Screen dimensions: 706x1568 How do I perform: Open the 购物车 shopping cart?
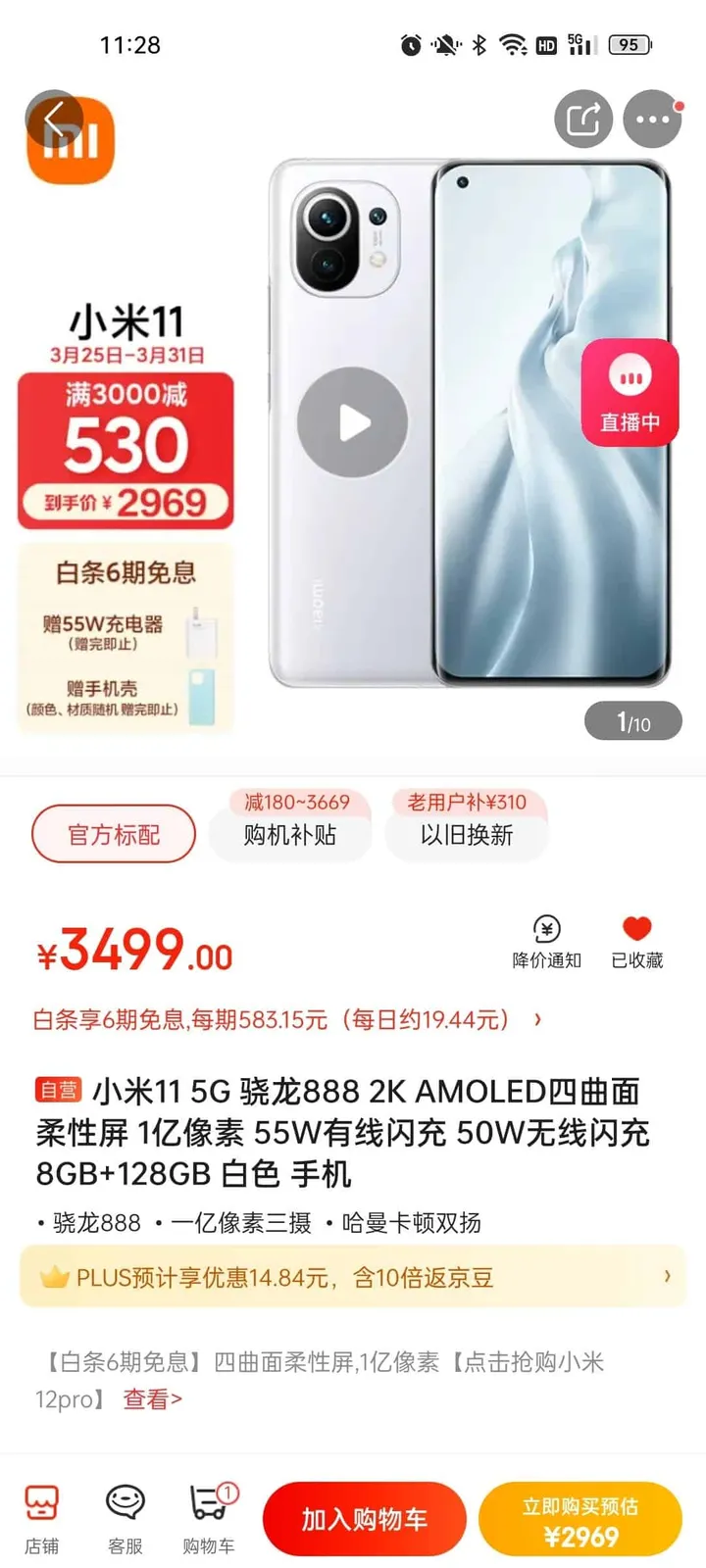(209, 1518)
